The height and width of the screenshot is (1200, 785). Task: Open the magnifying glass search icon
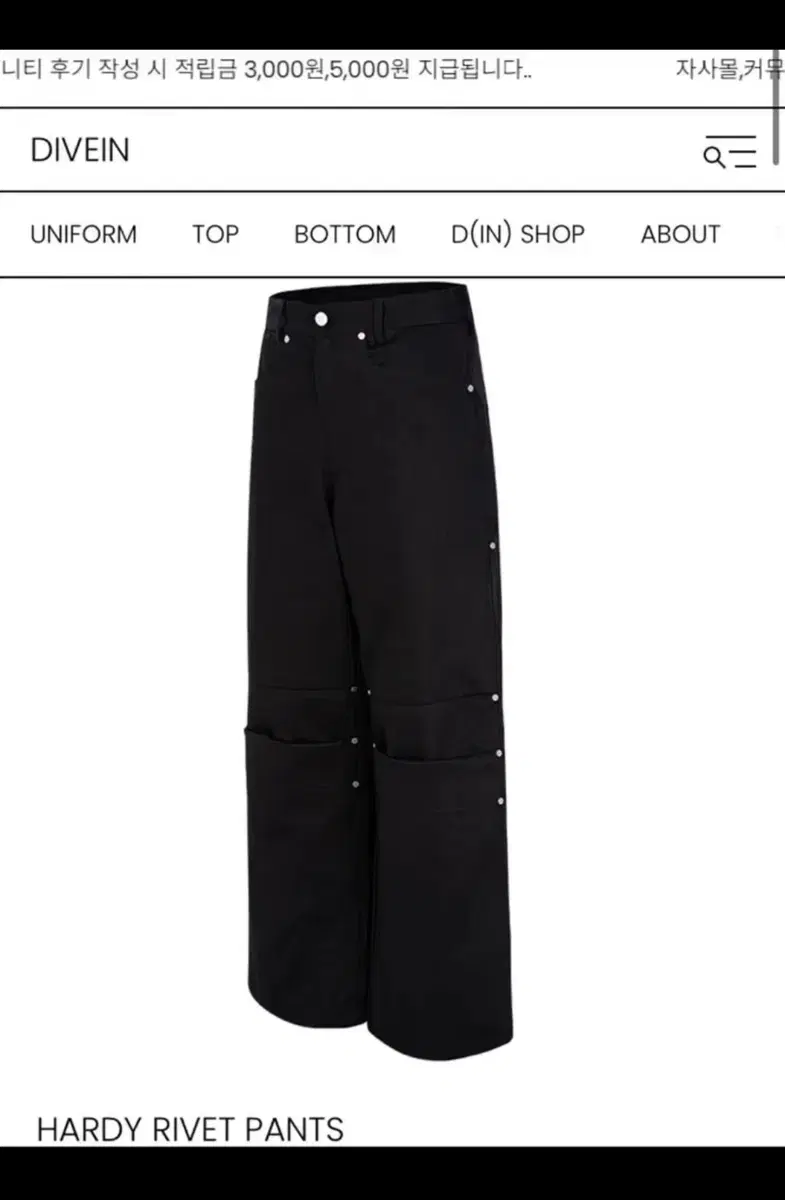712,155
